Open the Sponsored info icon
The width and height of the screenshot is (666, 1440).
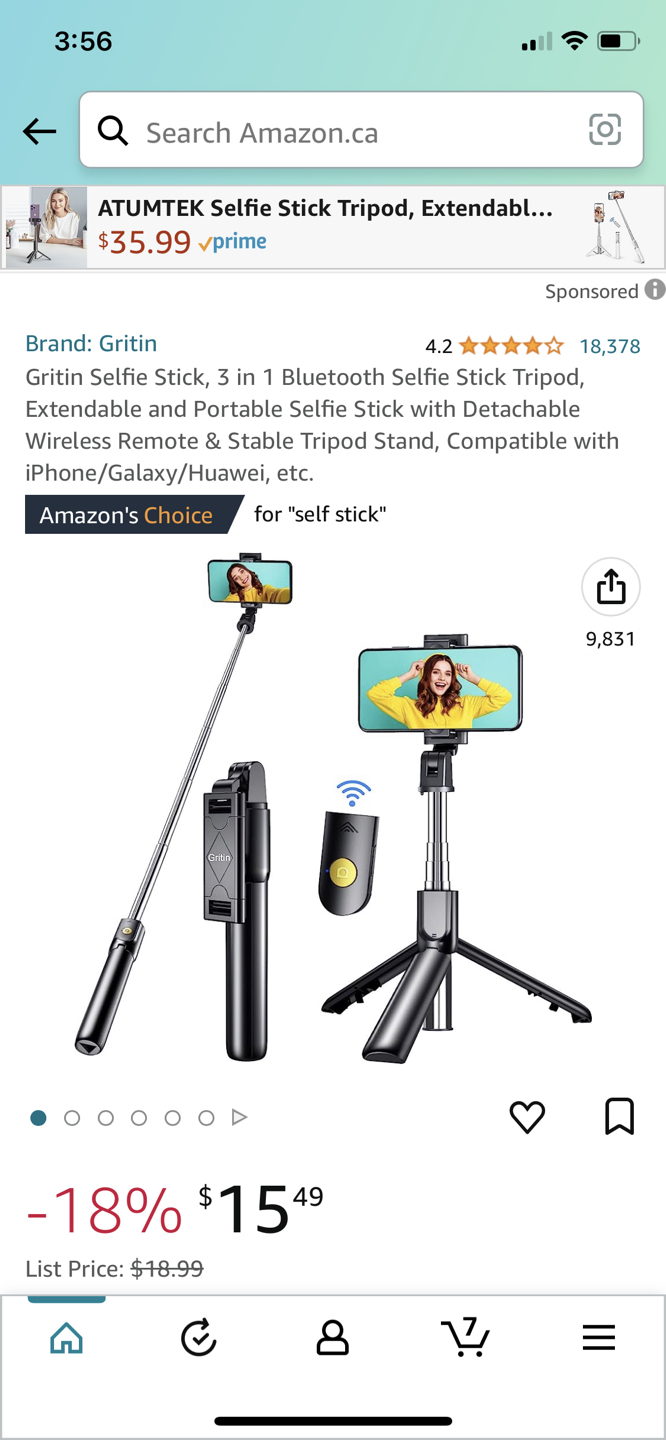[655, 290]
